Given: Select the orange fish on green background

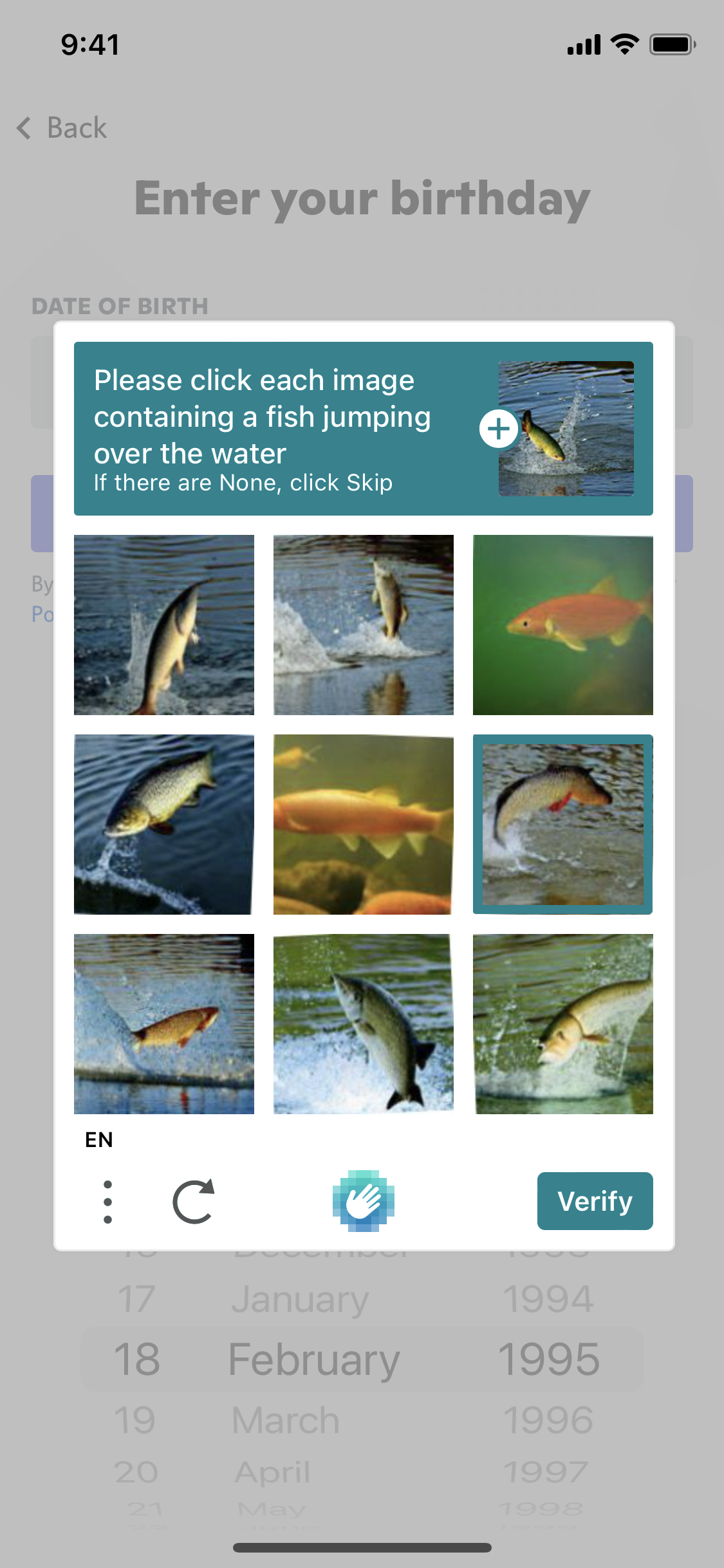Looking at the screenshot, I should click(563, 625).
